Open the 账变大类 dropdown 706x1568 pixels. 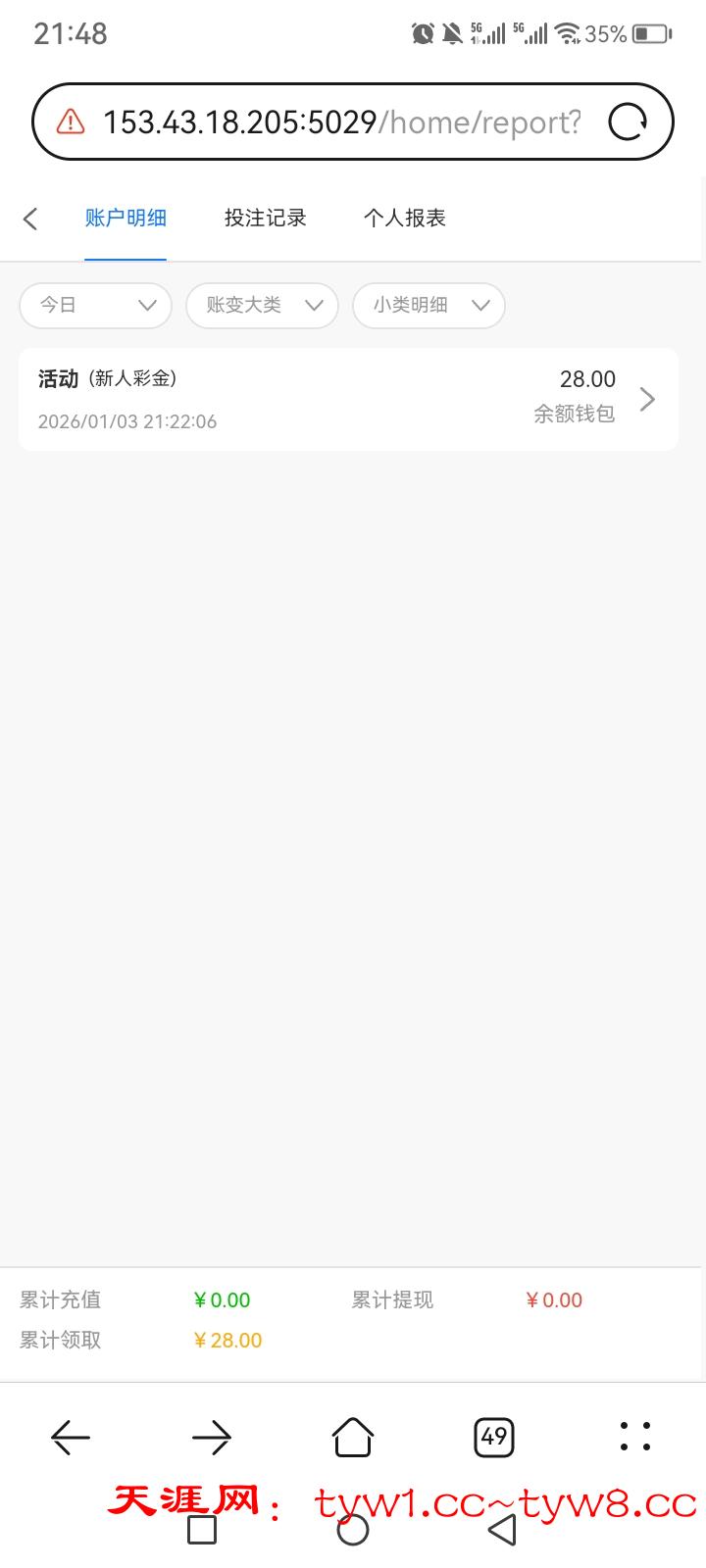[262, 306]
